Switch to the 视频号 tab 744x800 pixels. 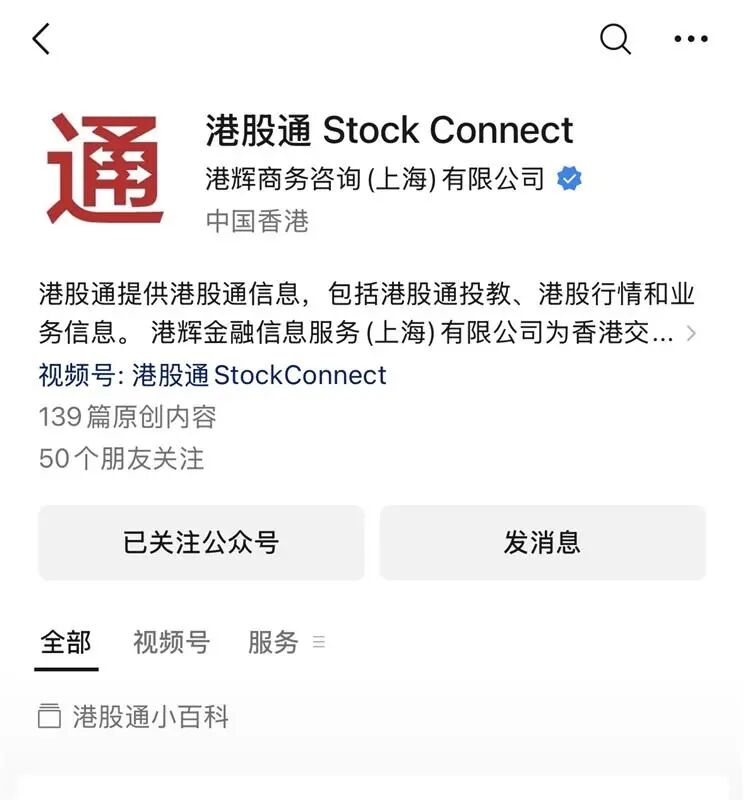[171, 642]
